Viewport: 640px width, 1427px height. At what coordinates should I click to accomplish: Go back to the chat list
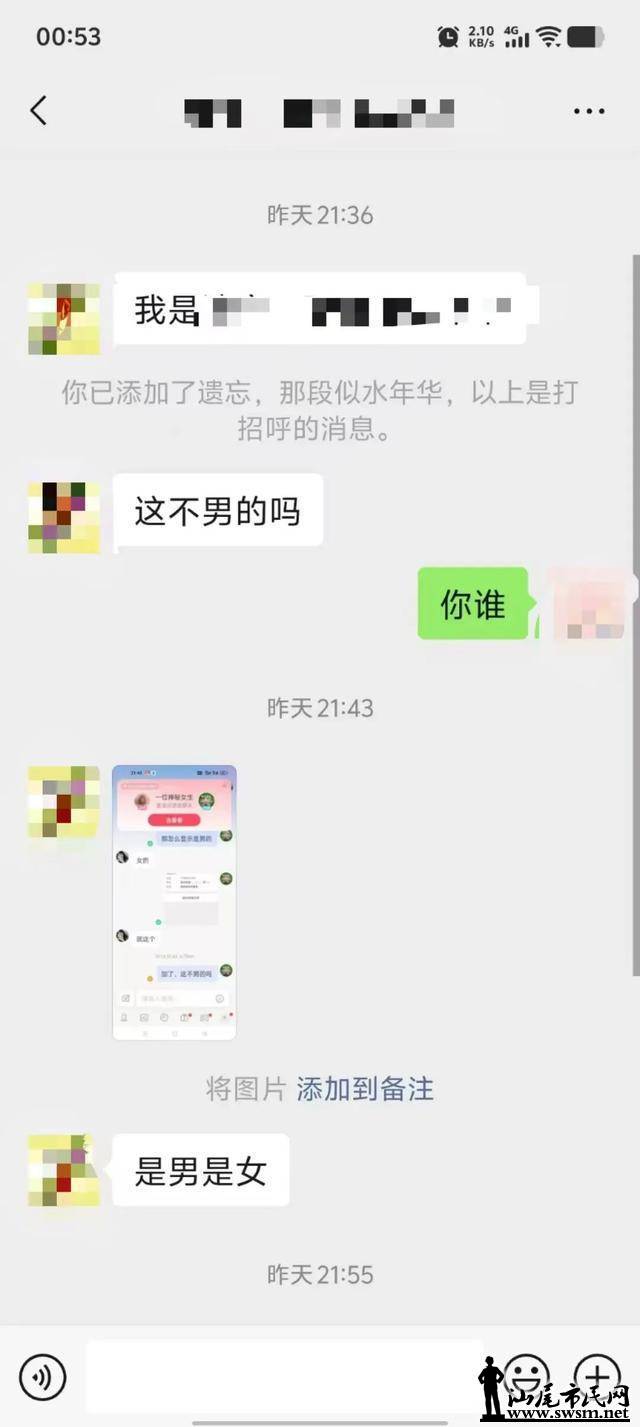(x=39, y=110)
